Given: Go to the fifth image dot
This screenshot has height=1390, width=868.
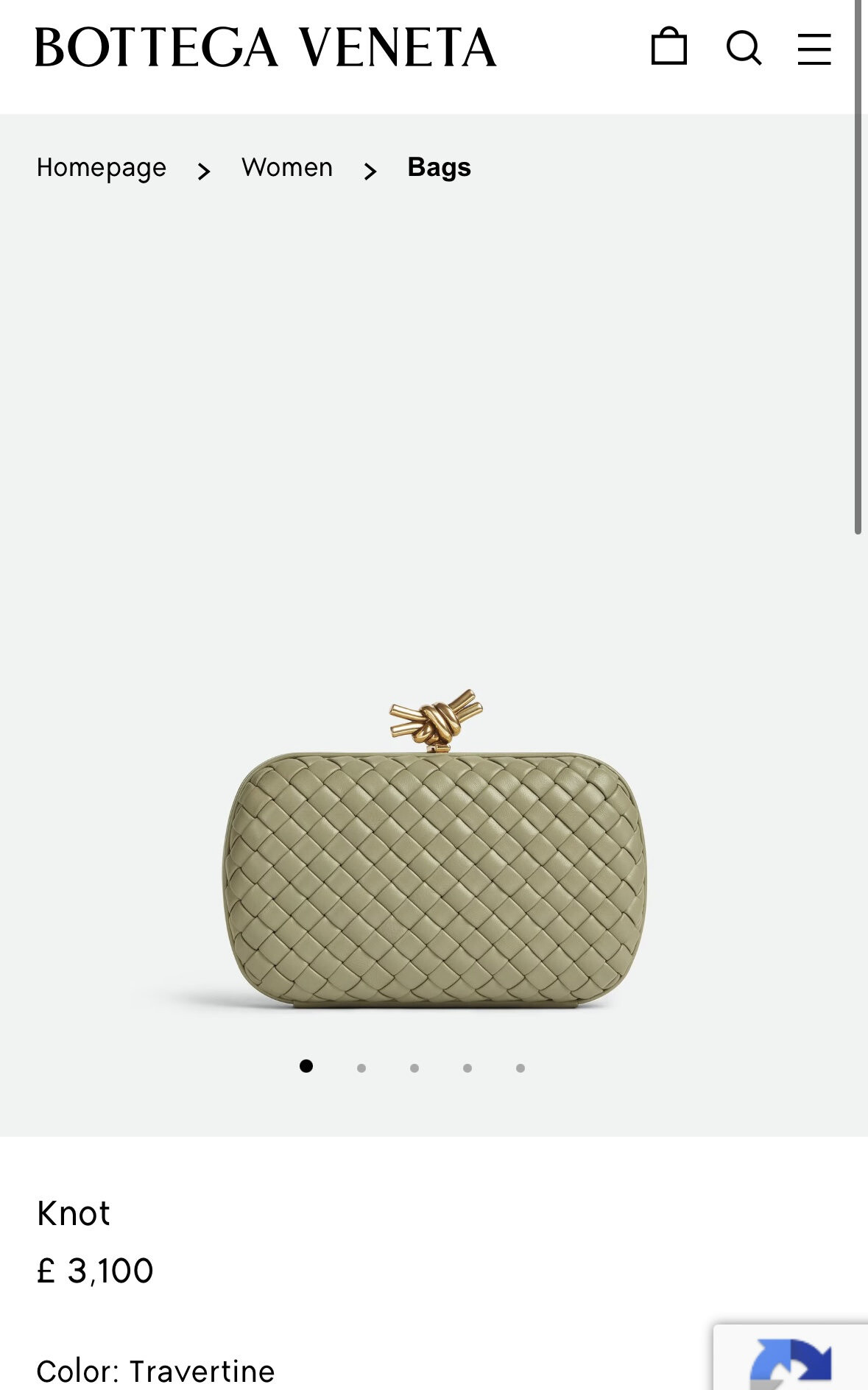Looking at the screenshot, I should tap(521, 1068).
